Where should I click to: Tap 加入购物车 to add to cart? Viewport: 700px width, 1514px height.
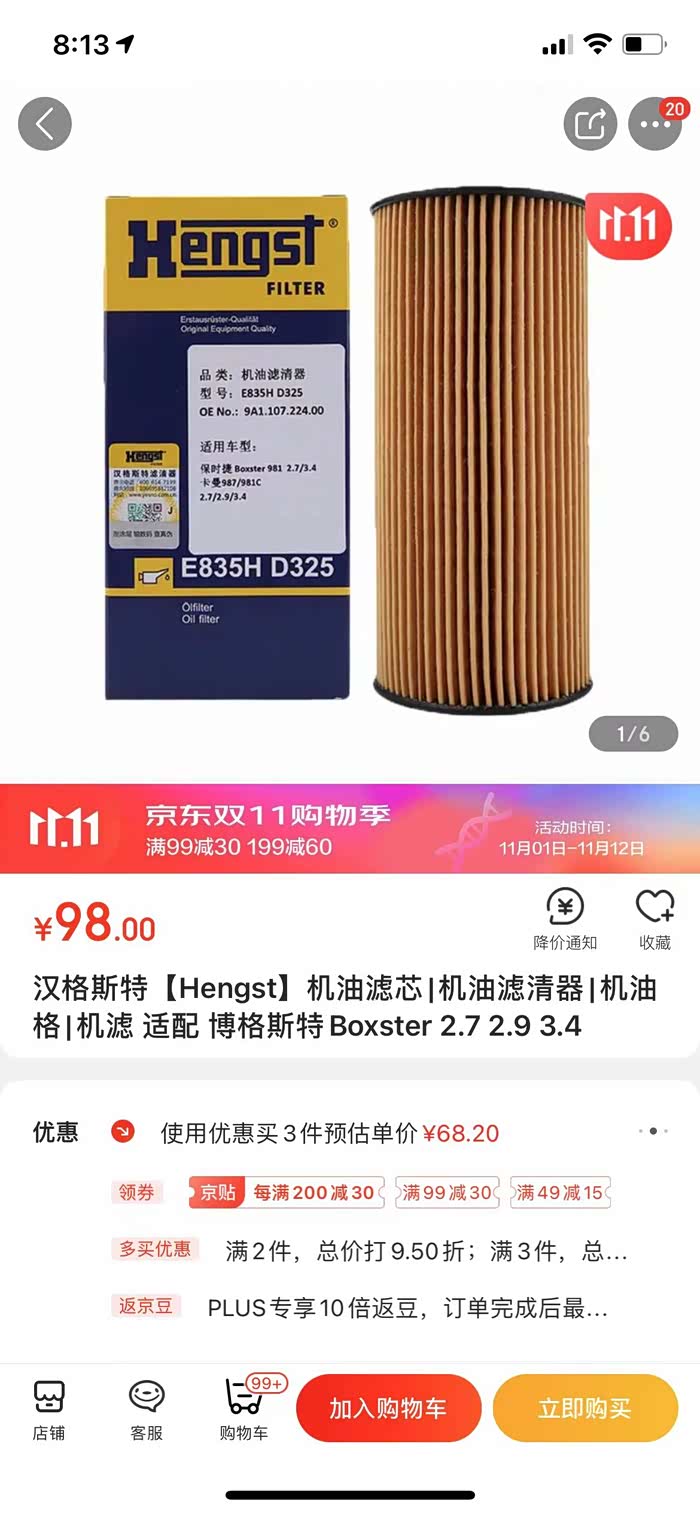(x=388, y=1409)
